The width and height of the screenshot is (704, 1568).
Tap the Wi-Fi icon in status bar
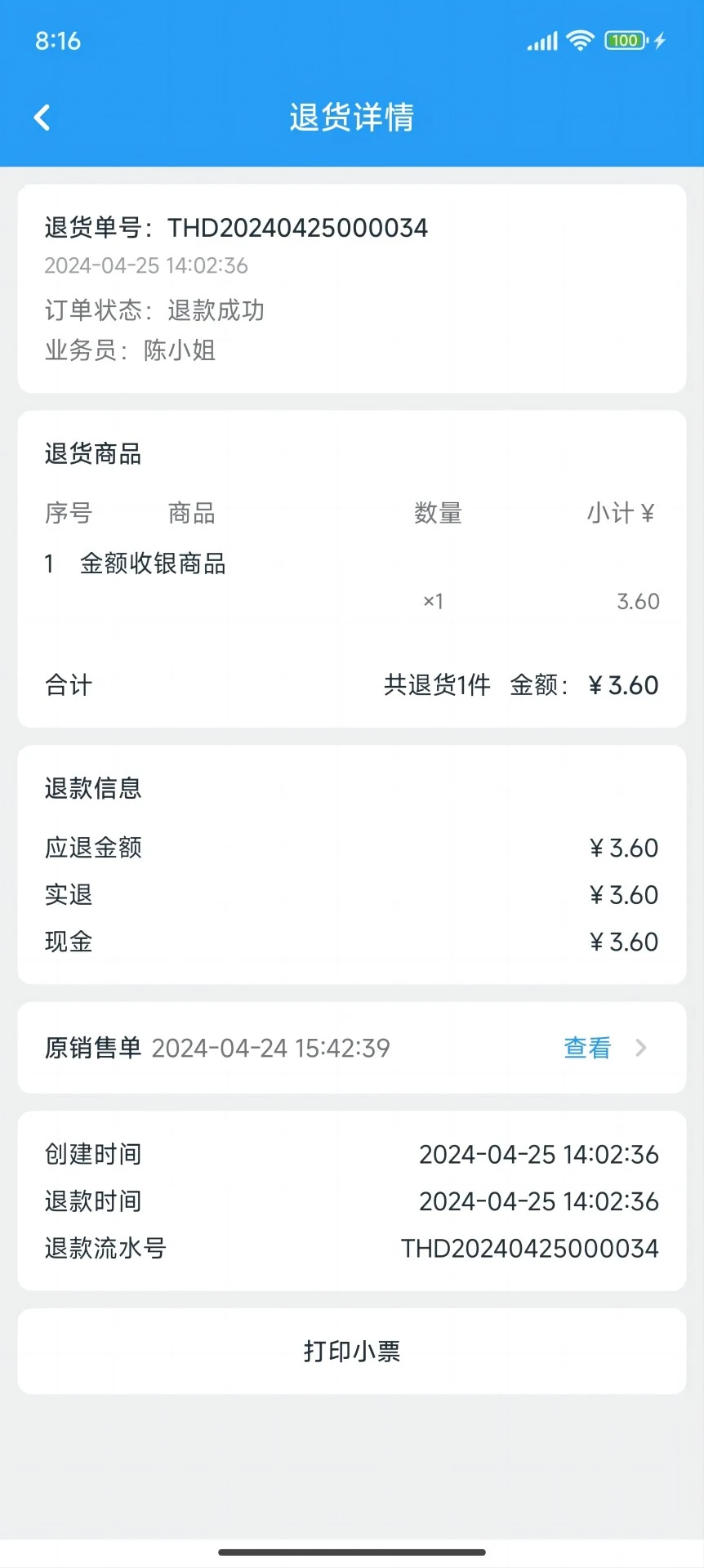click(x=581, y=39)
